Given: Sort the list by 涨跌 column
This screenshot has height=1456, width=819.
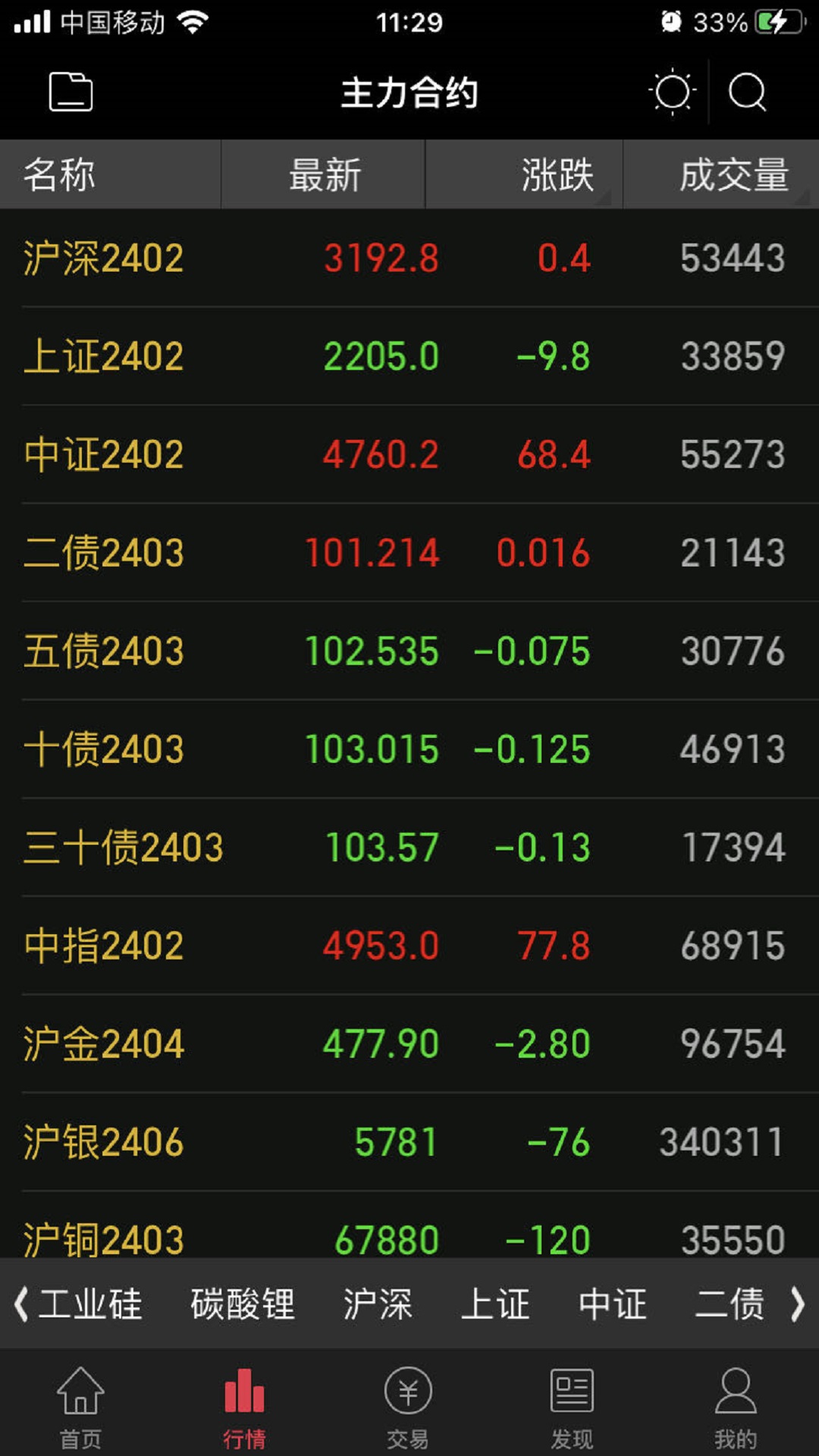Looking at the screenshot, I should 557,175.
